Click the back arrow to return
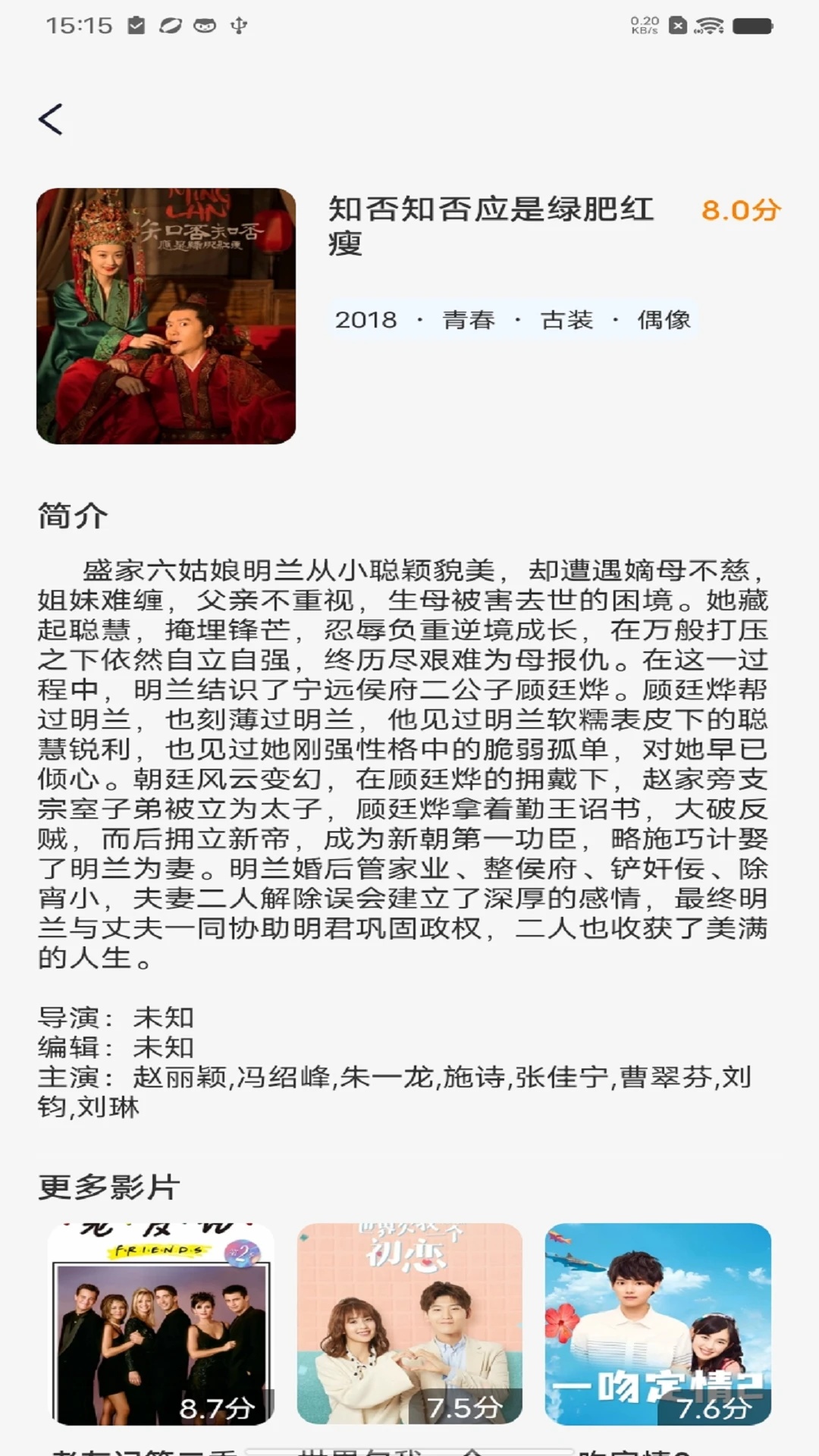819x1456 pixels. click(50, 120)
